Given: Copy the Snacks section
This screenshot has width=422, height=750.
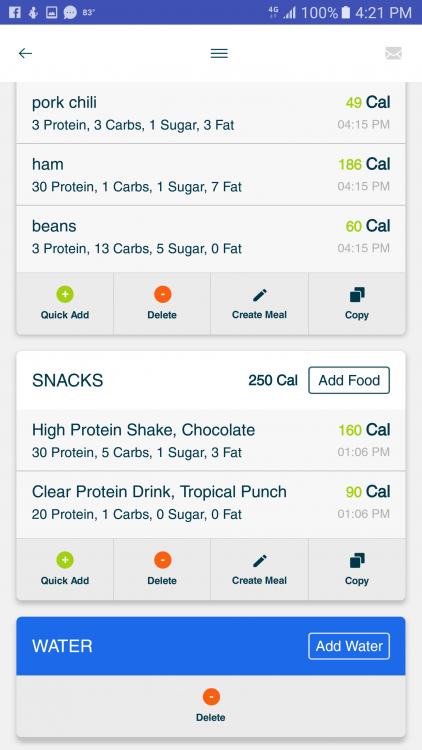Looking at the screenshot, I should coord(357,569).
